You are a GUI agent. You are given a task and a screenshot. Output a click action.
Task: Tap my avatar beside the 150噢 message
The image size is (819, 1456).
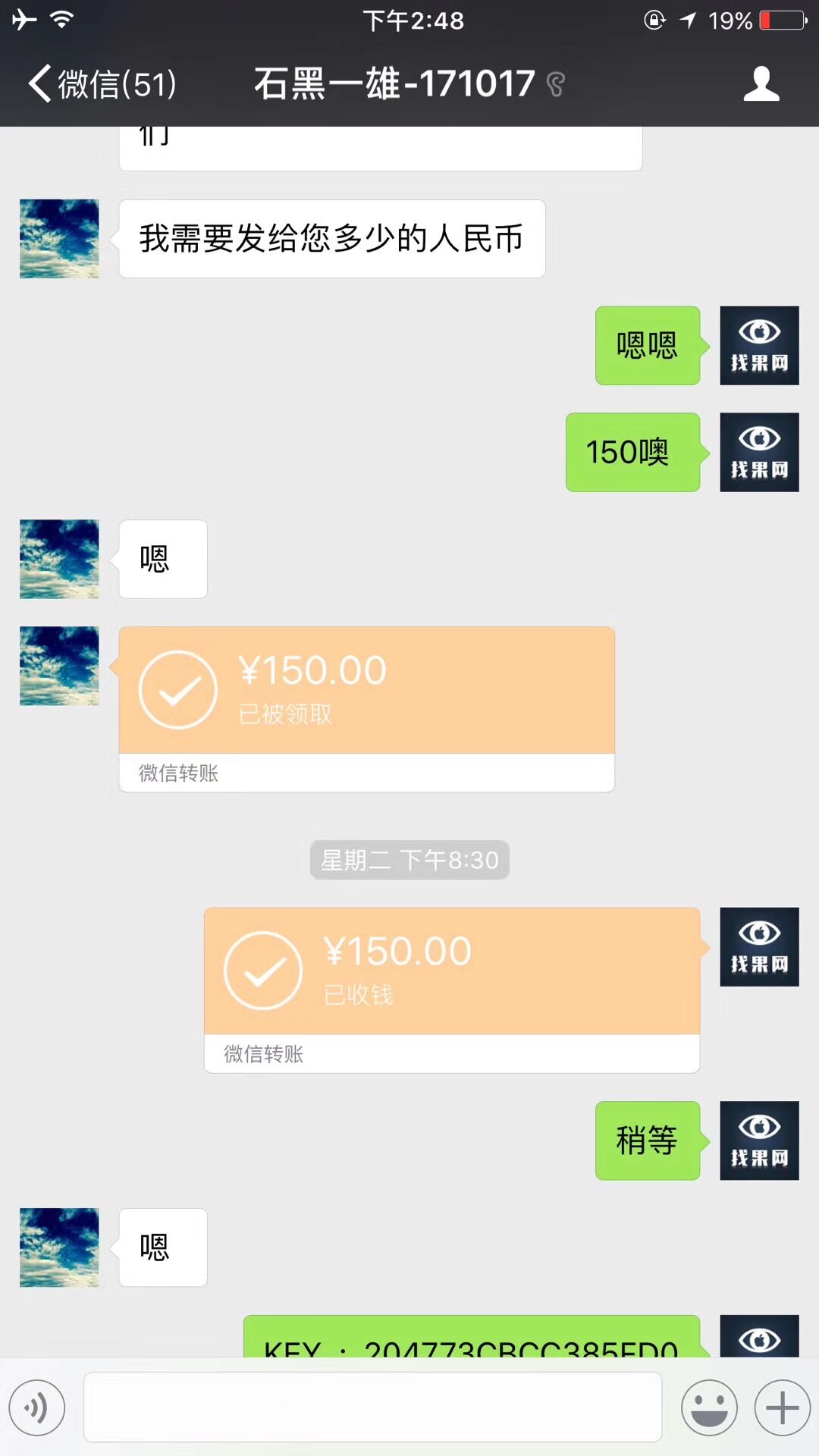pyautogui.click(x=759, y=452)
